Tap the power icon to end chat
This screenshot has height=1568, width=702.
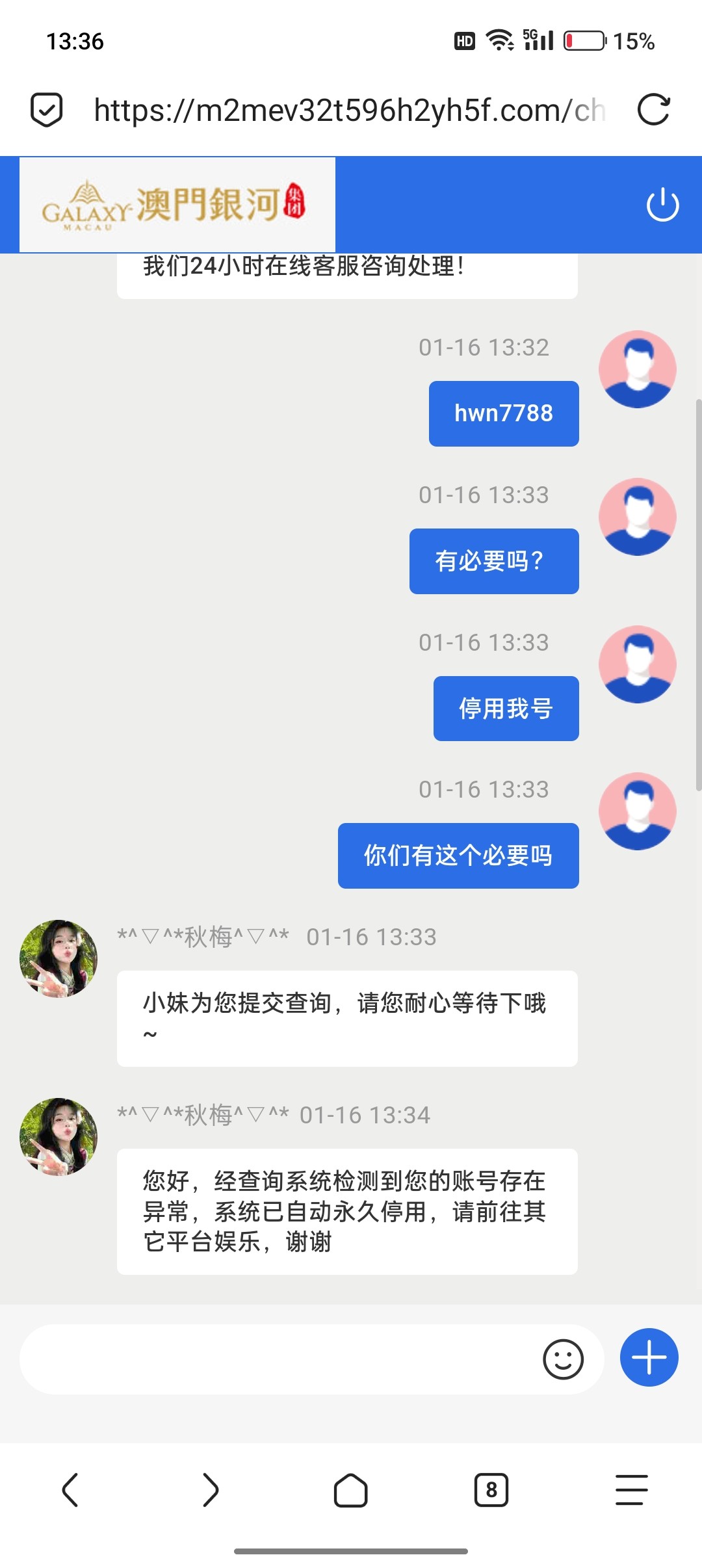coord(662,205)
